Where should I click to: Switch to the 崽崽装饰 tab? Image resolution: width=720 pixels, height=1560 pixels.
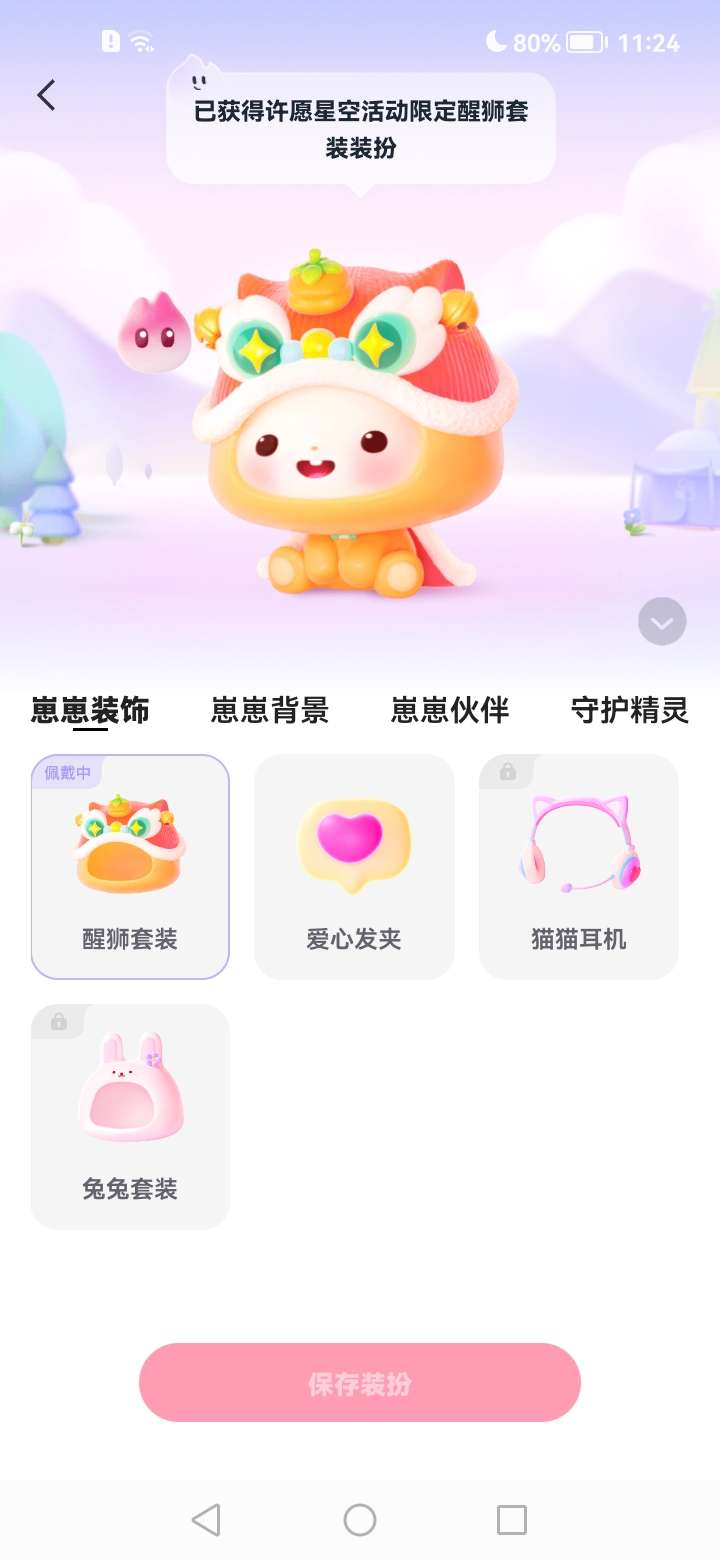(90, 710)
